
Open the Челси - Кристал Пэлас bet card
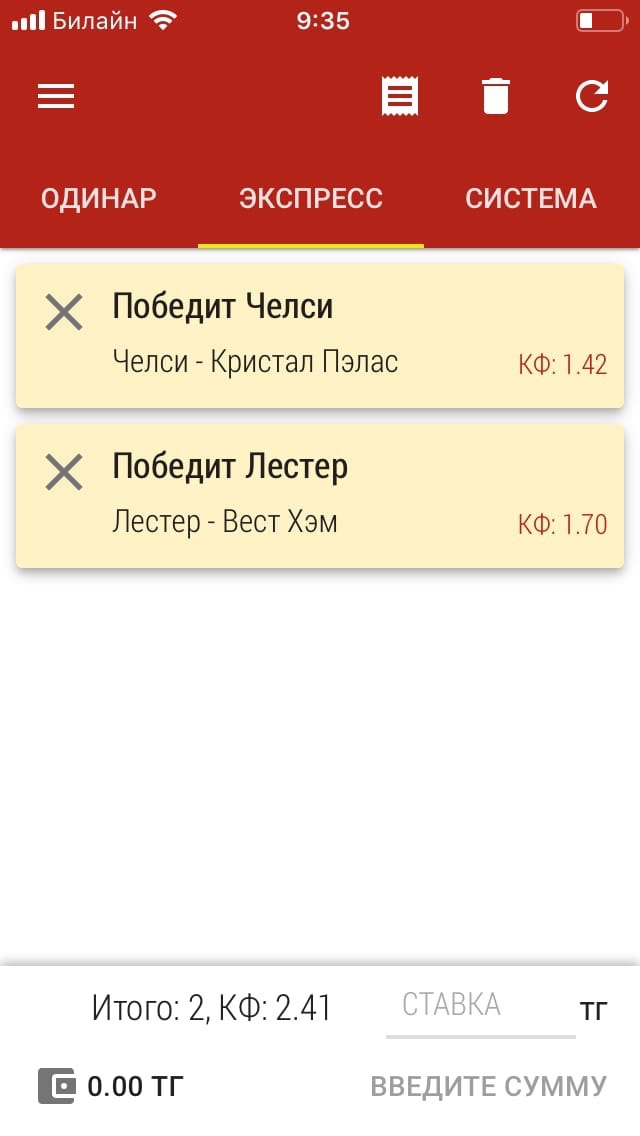tap(320, 335)
